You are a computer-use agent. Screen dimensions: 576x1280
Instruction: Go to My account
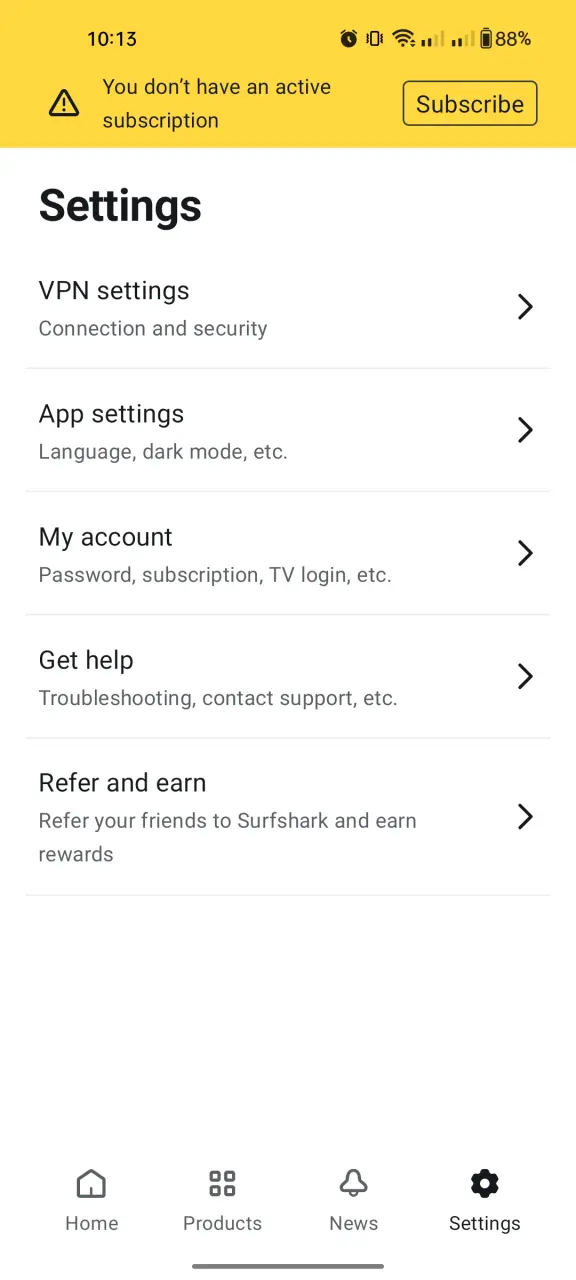pos(288,553)
